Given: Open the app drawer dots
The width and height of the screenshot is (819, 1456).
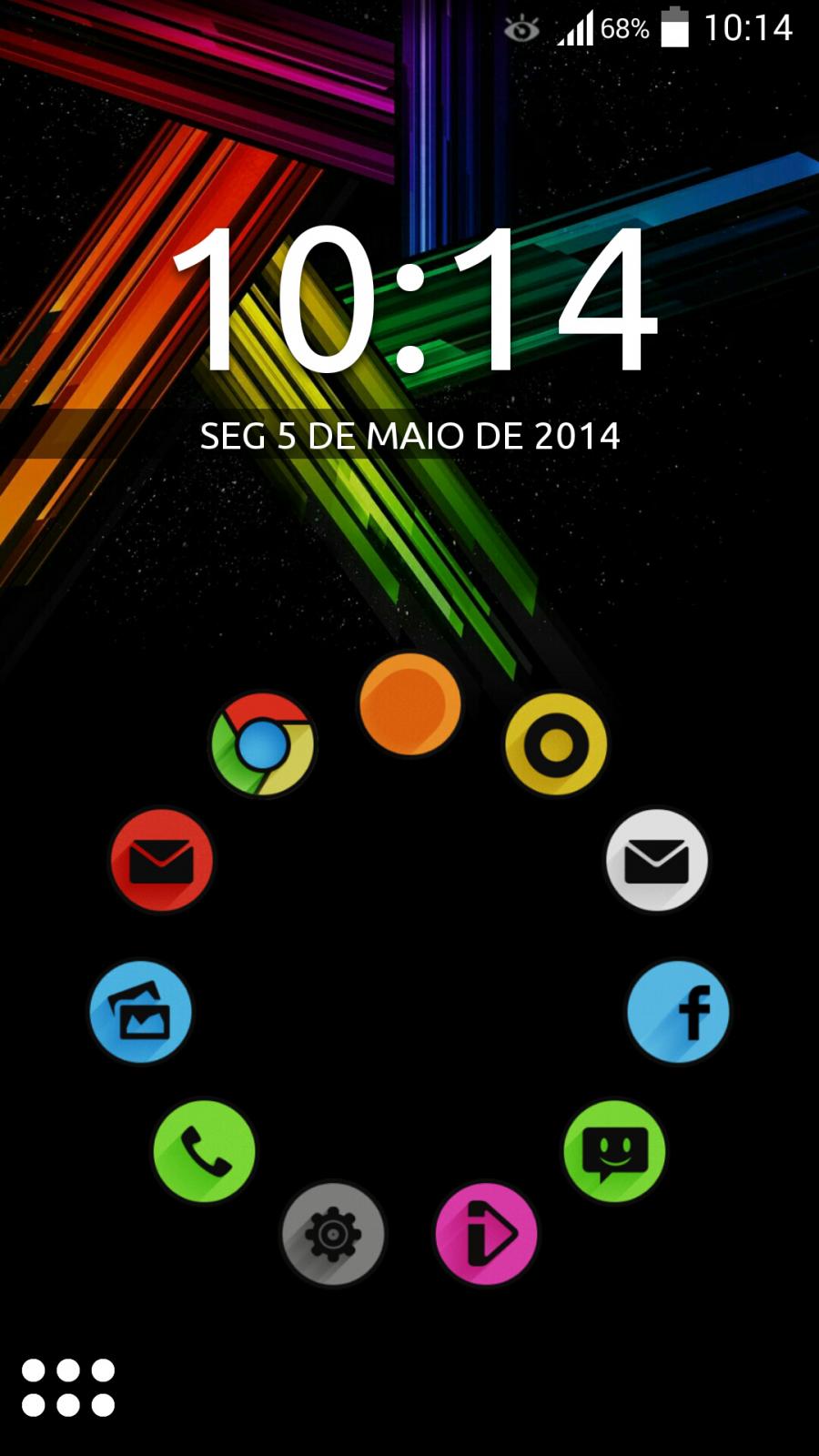Looking at the screenshot, I should coord(68,1388).
